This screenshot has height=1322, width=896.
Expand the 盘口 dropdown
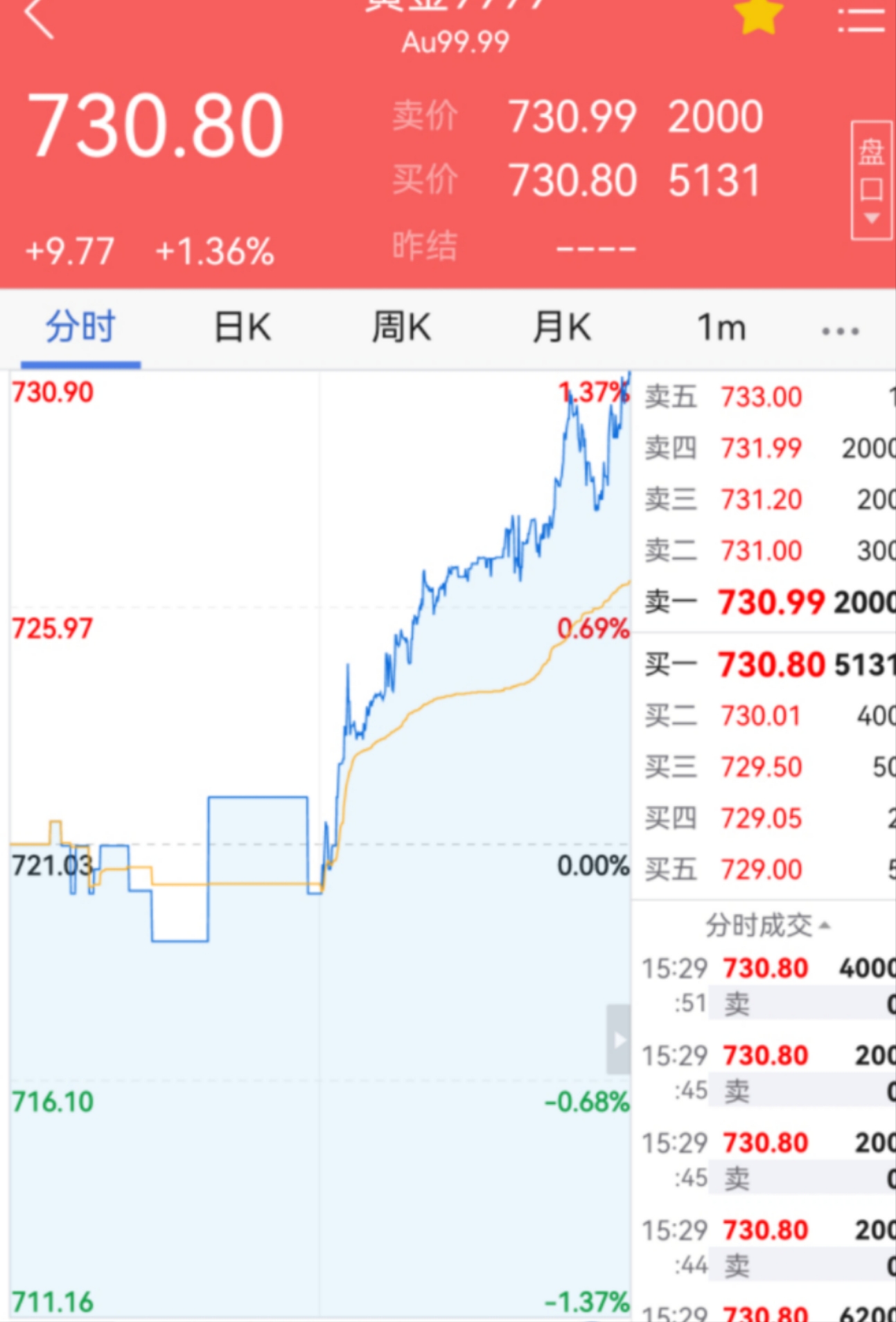pos(871,180)
